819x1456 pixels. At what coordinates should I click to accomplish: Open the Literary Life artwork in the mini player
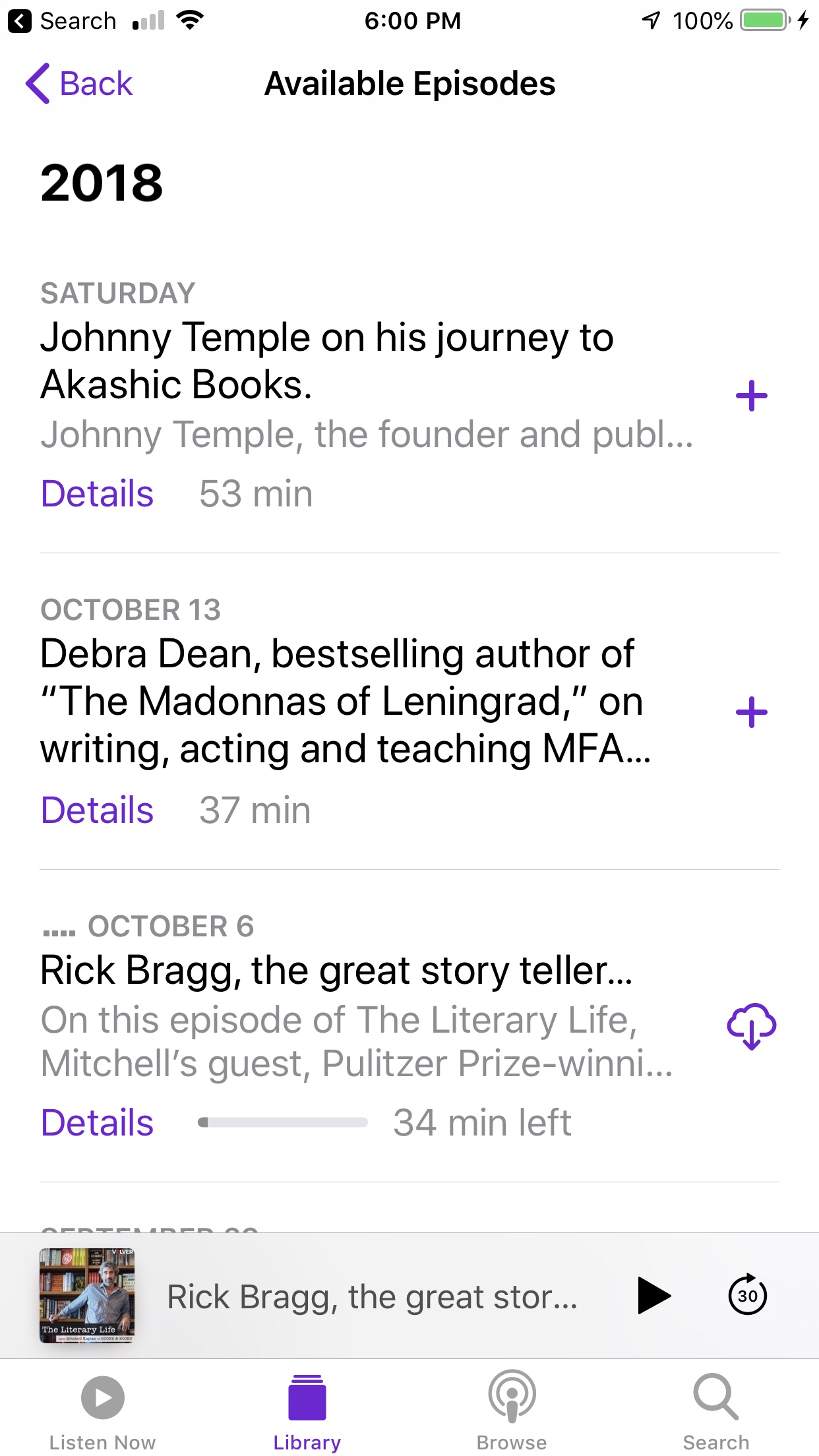pyautogui.click(x=87, y=1296)
